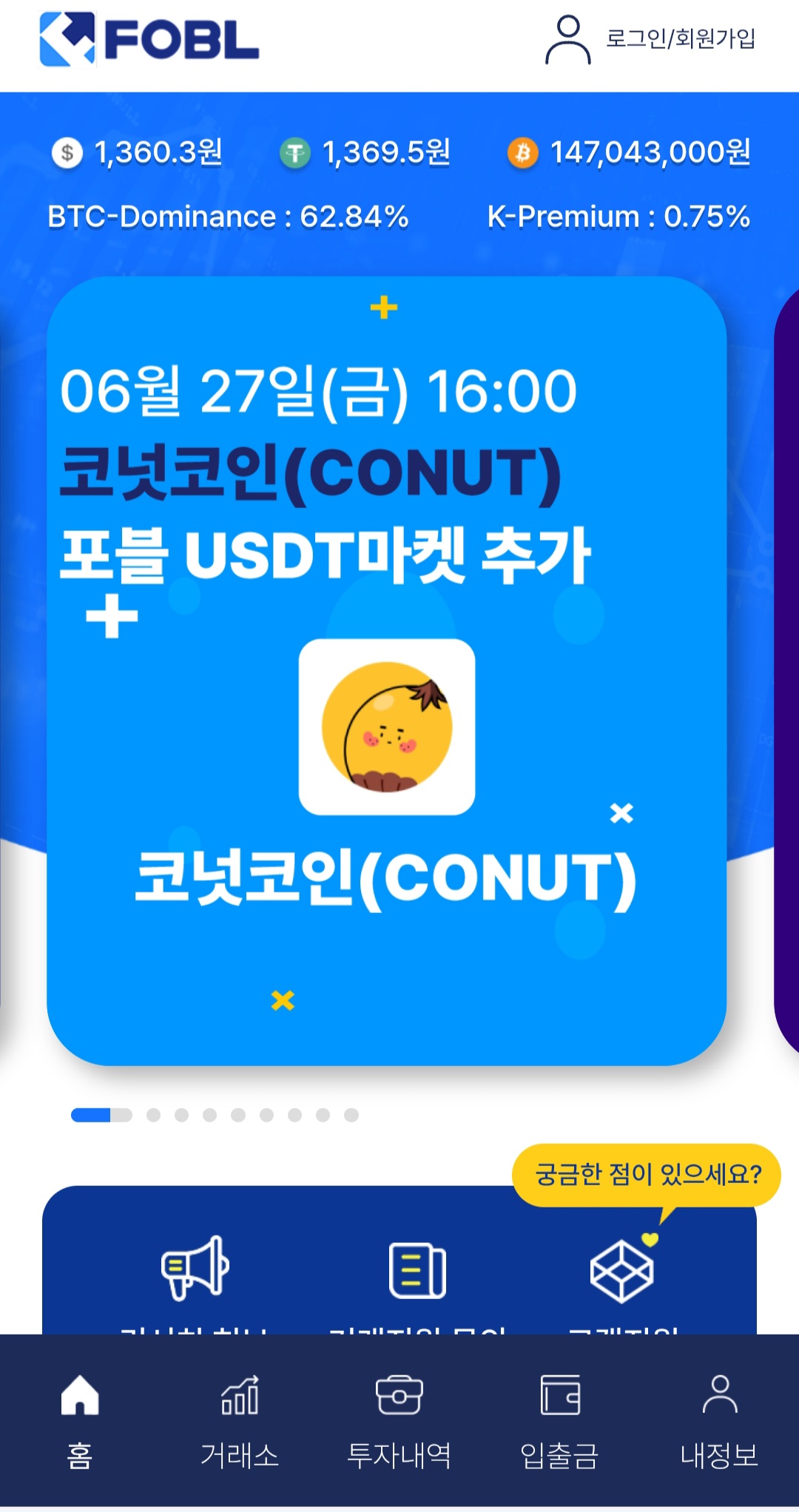799x1512 pixels.
Task: Tap the FOBL logo to go home
Action: click(x=149, y=38)
